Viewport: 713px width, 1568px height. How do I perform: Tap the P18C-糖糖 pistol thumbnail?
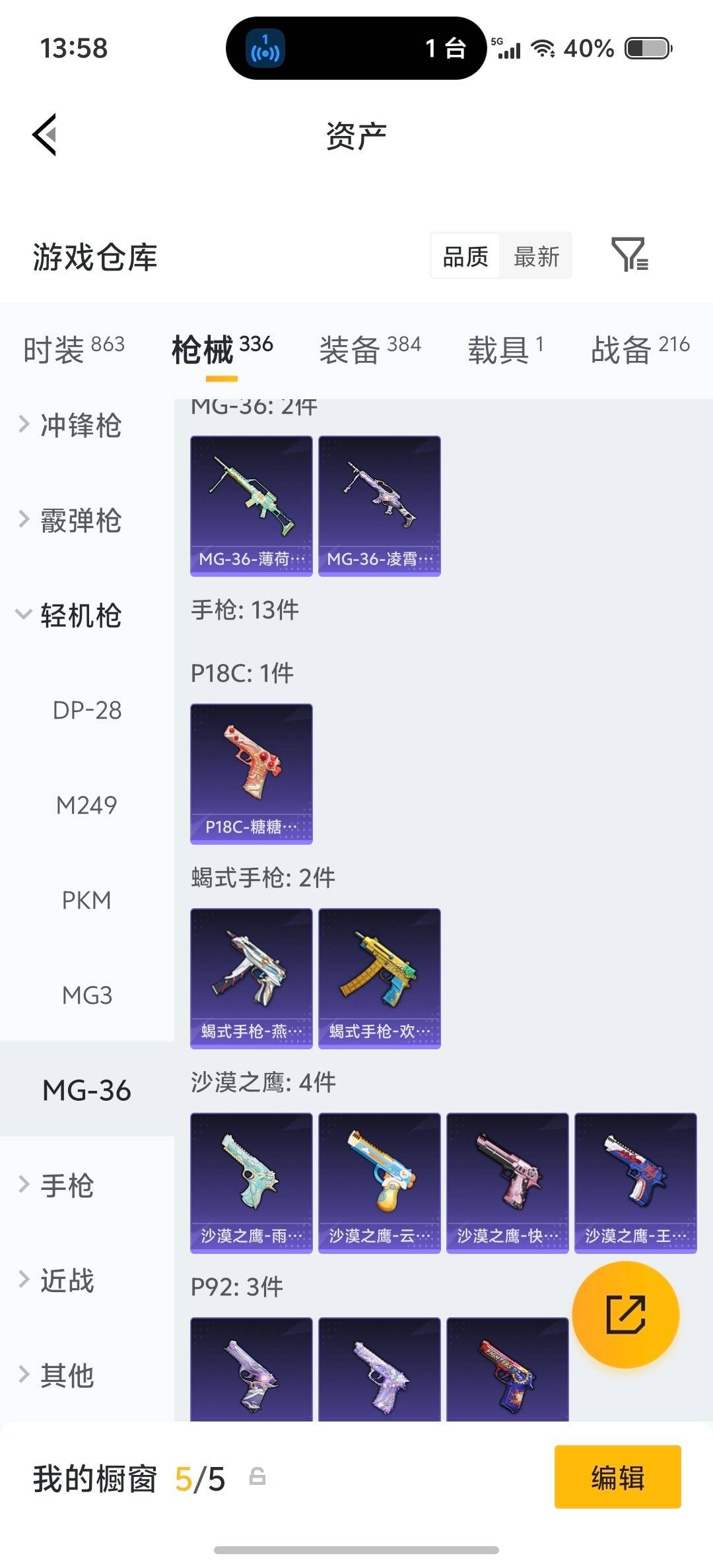(x=251, y=772)
